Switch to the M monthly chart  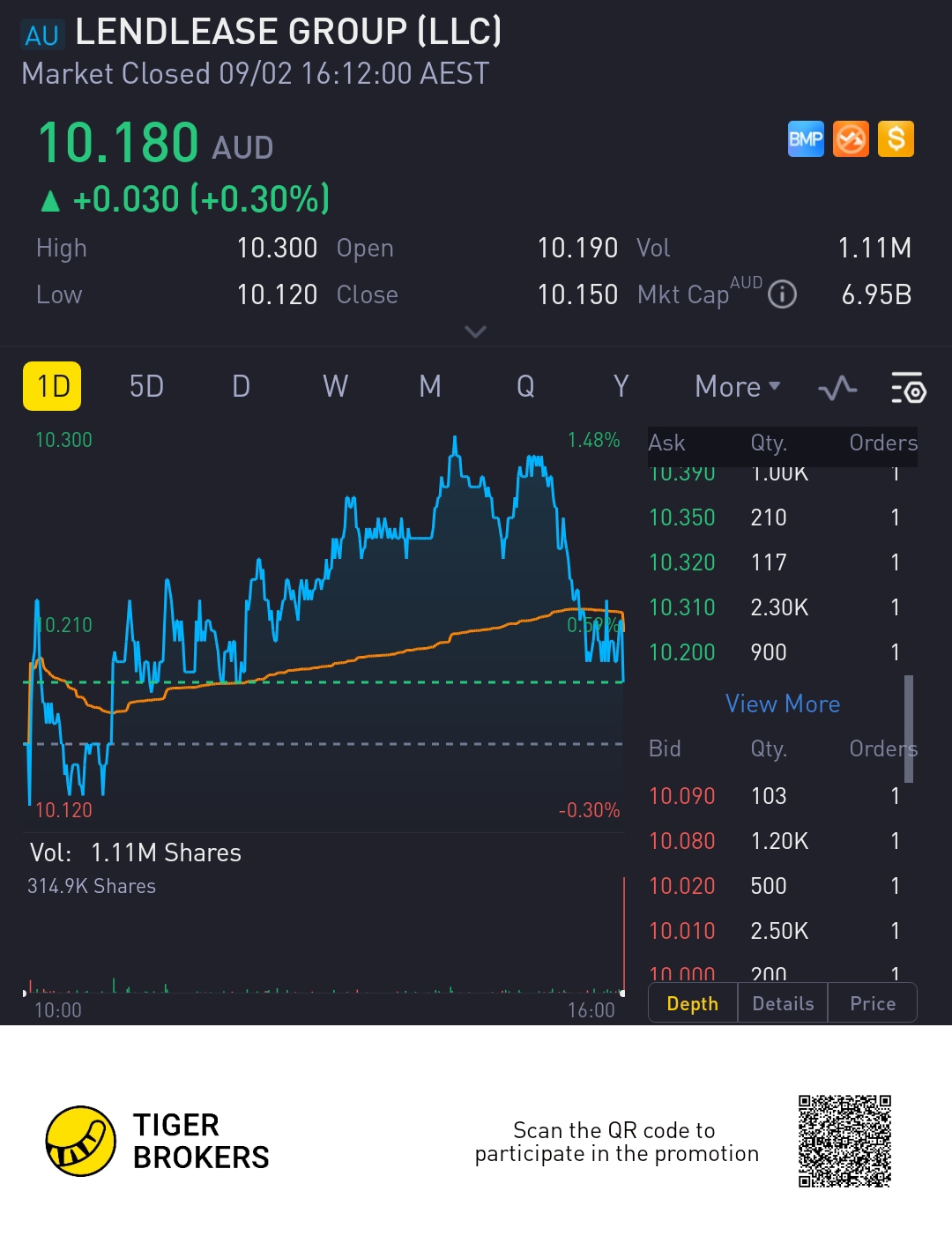point(430,387)
